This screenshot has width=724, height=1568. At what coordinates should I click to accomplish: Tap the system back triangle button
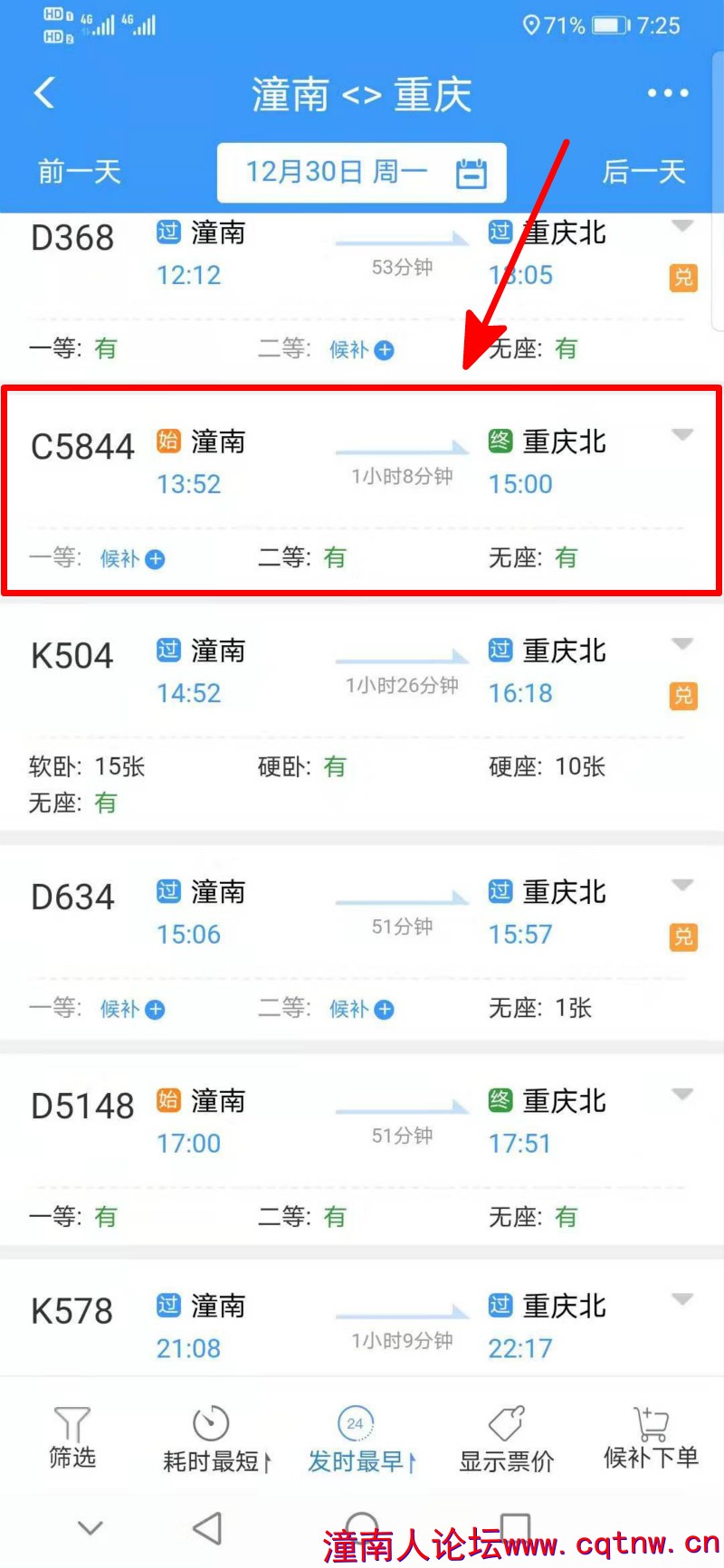[207, 1528]
